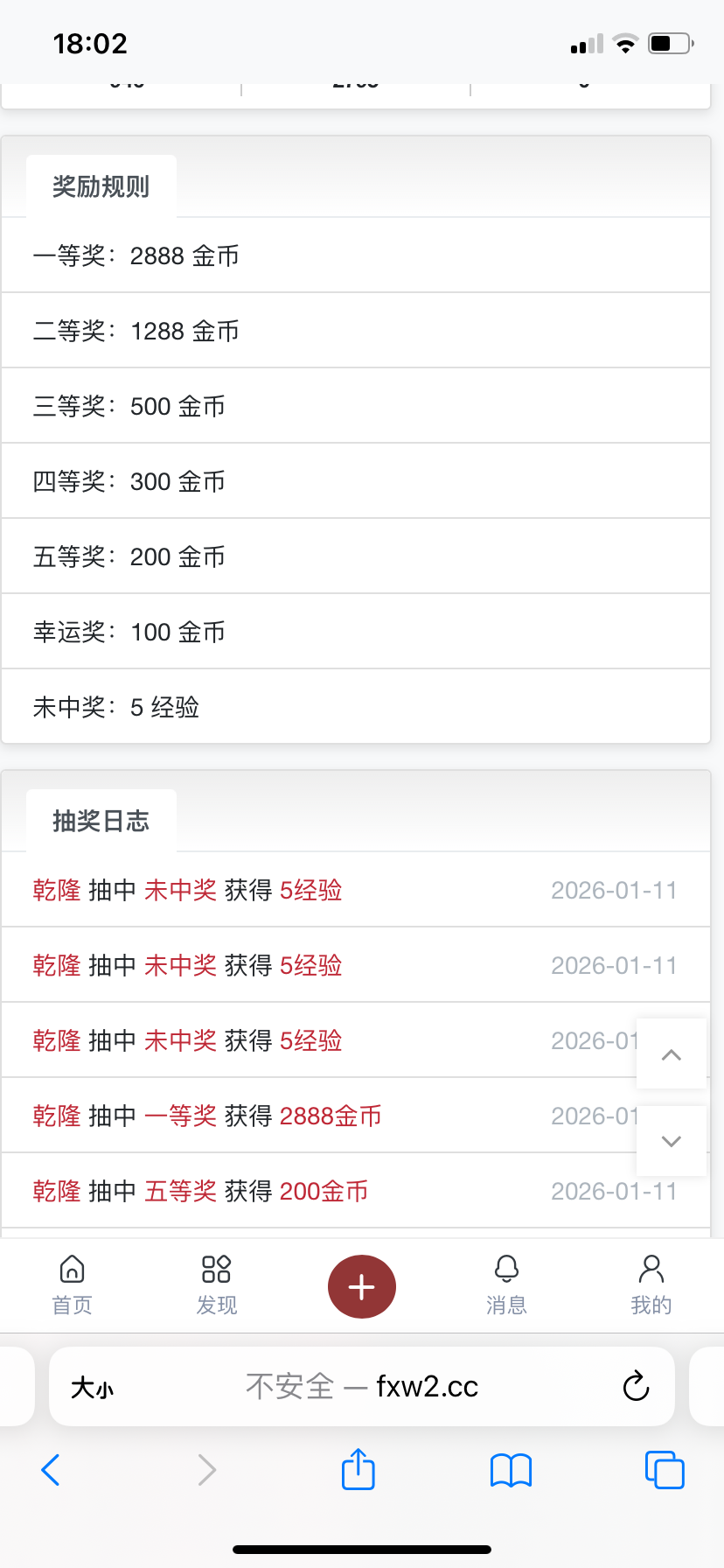
Task: Jump to top with the up arrow
Action: pos(672,1054)
